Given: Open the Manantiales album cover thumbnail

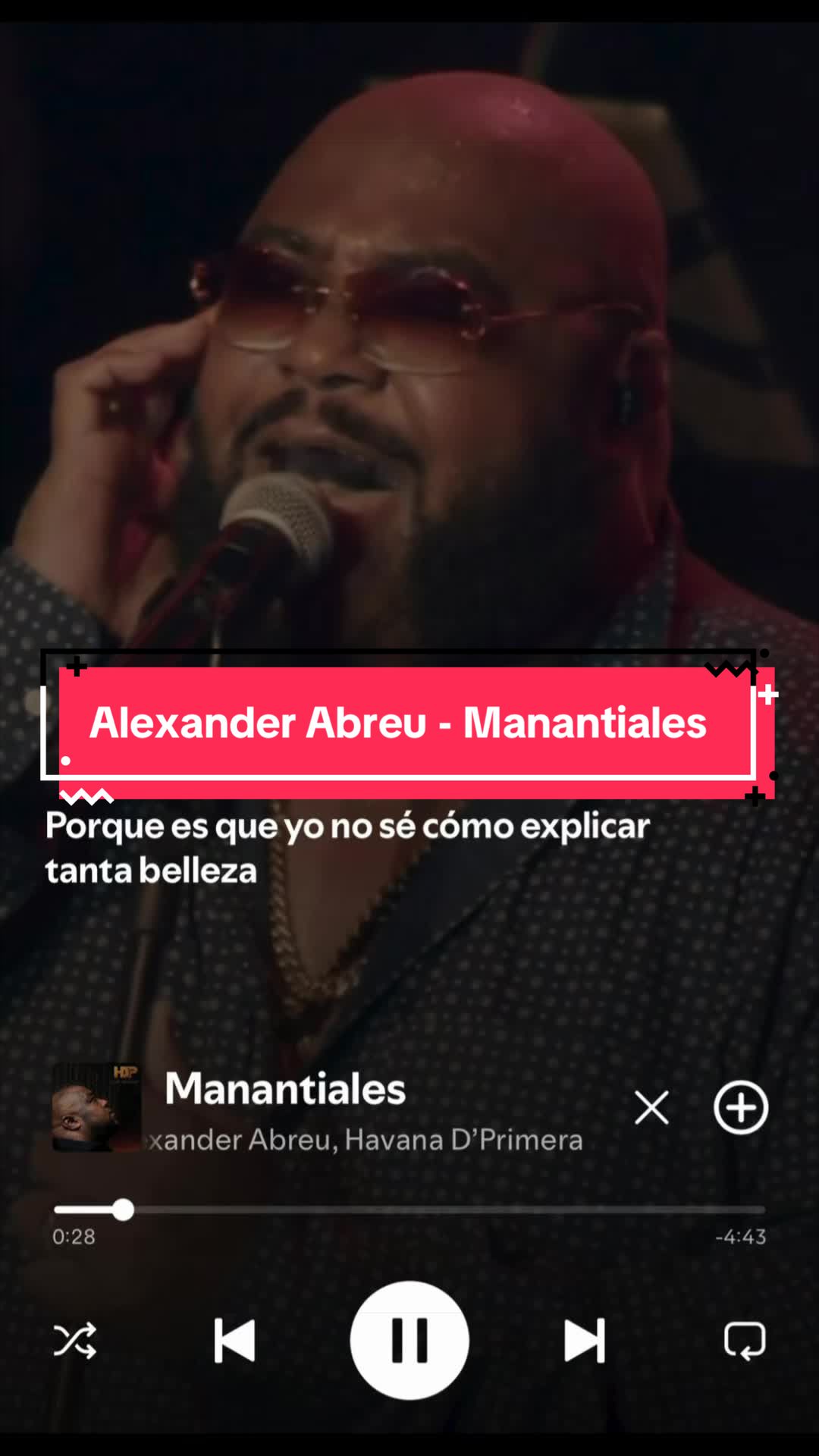Looking at the screenshot, I should coord(96,1107).
